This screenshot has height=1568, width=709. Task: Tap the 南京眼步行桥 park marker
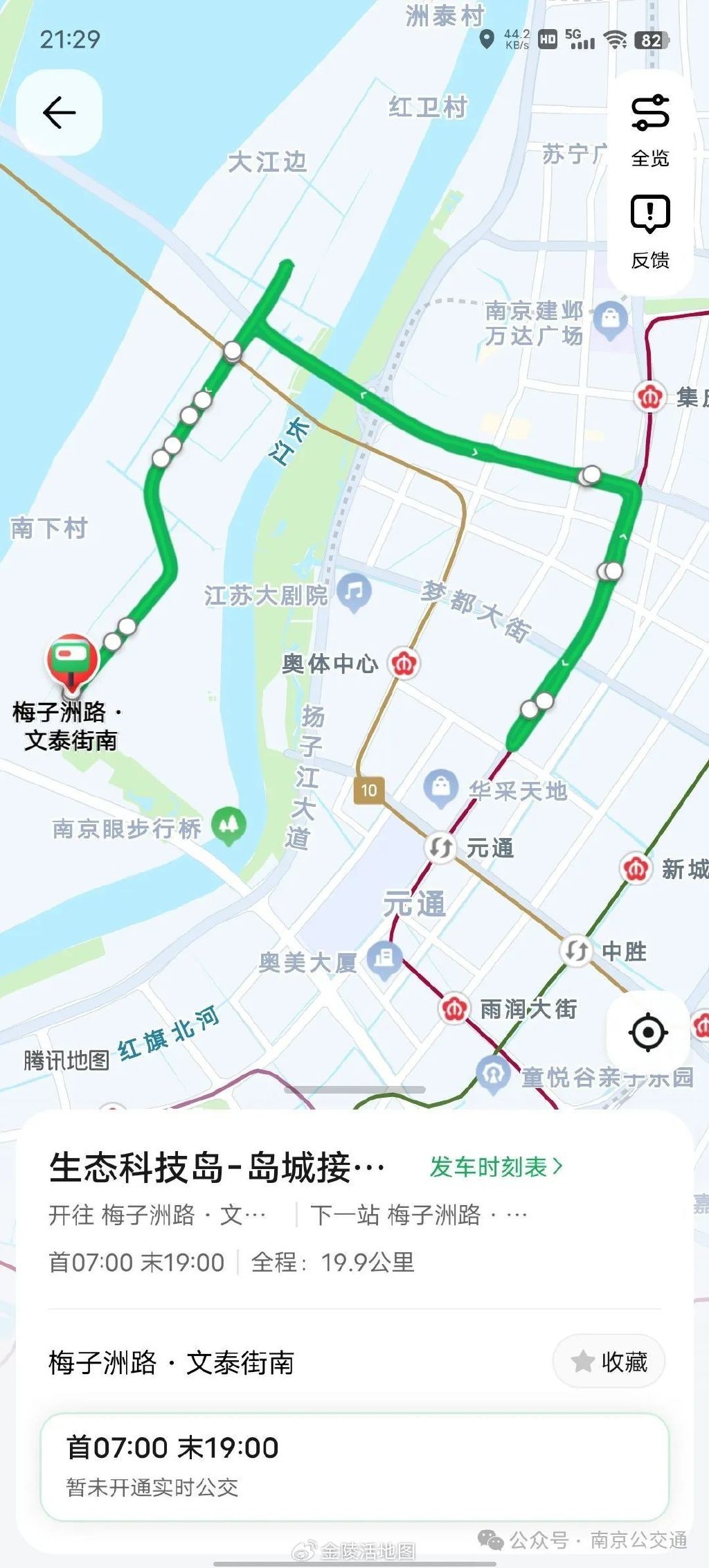point(229,826)
